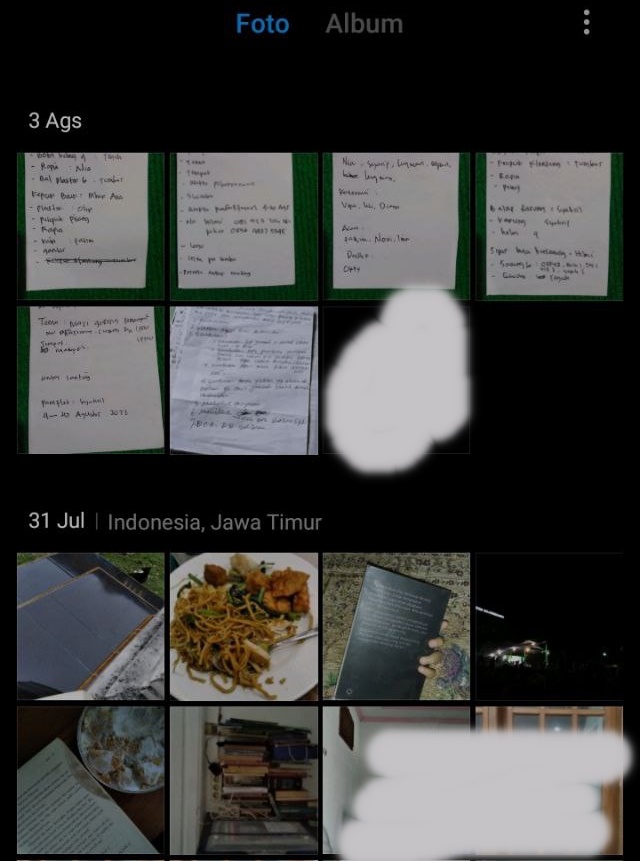
Task: Open the note photo listing phone numbers
Action: point(244,226)
